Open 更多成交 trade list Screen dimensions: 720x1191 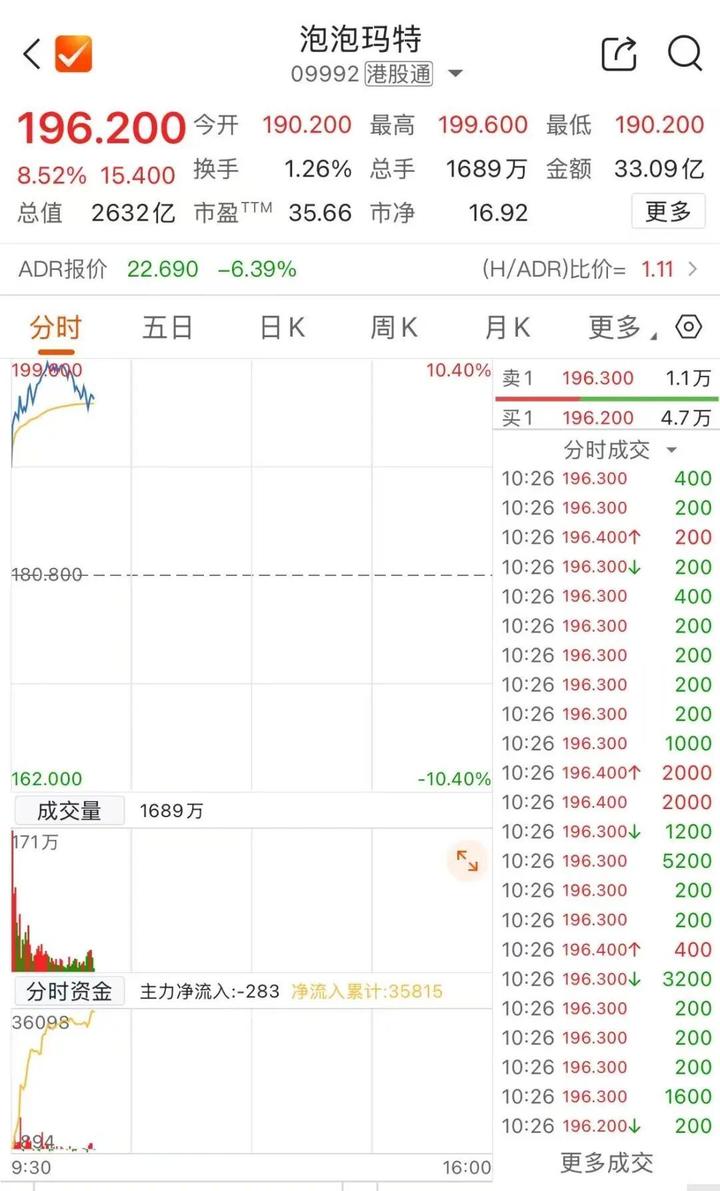606,1162
